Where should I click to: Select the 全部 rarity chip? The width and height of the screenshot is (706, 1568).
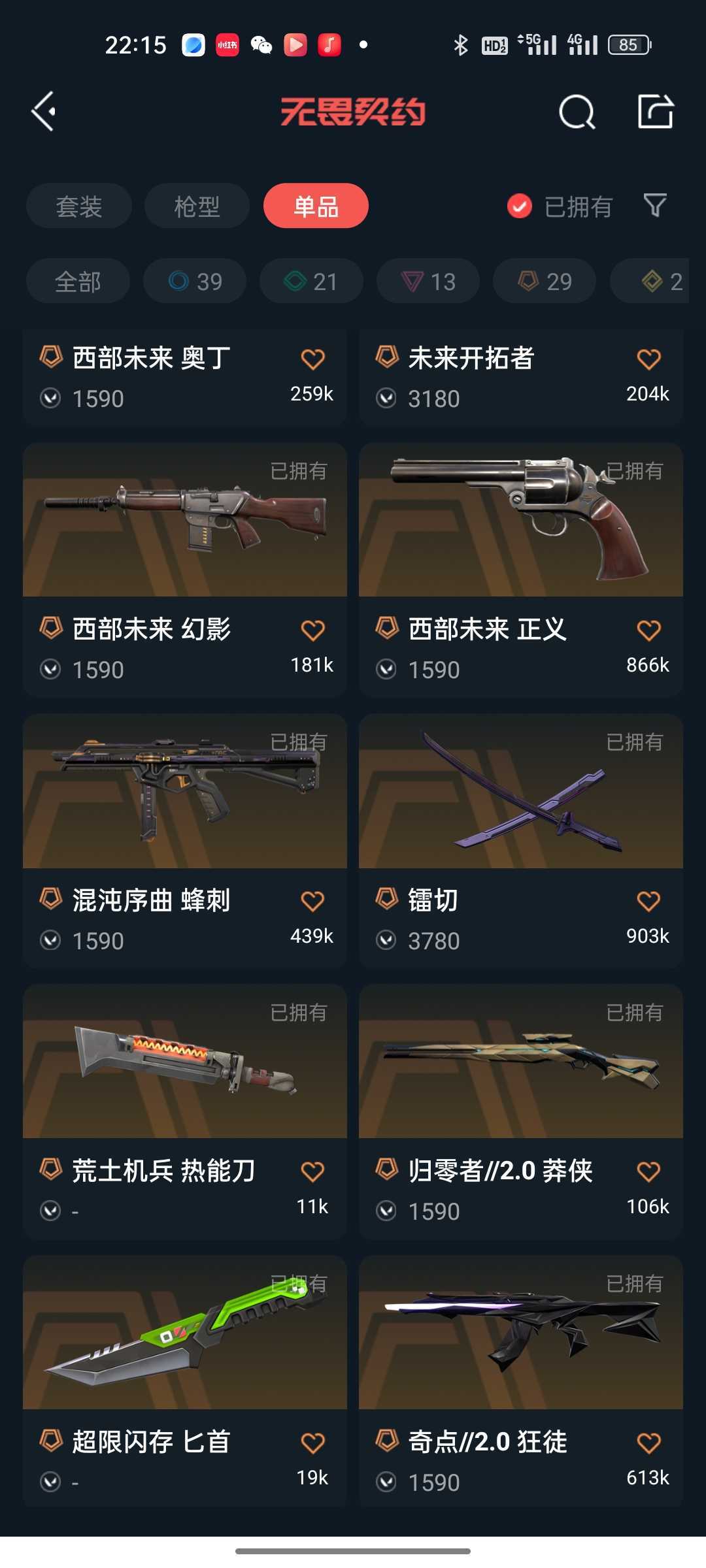pos(78,282)
